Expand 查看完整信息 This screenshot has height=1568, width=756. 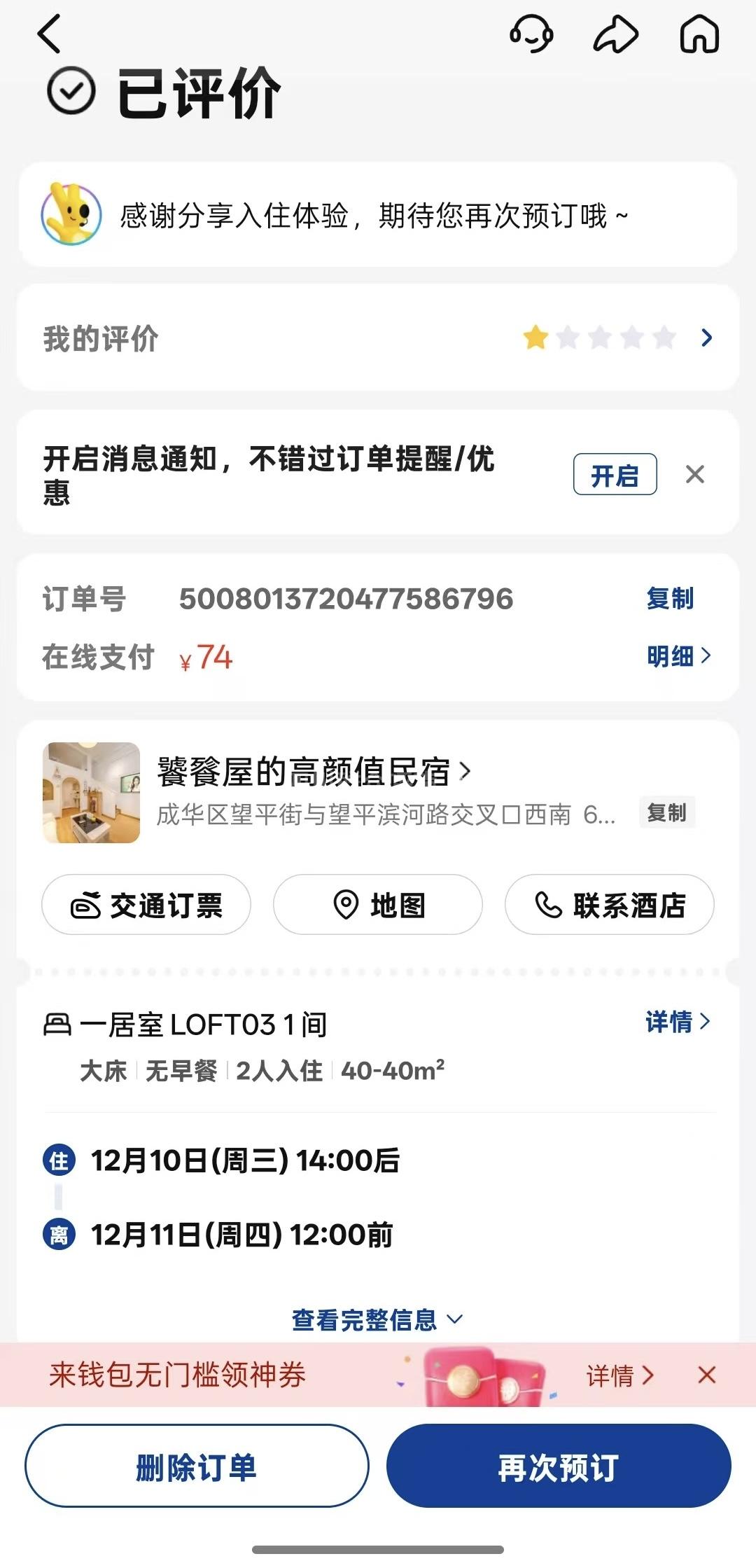pyautogui.click(x=377, y=1320)
